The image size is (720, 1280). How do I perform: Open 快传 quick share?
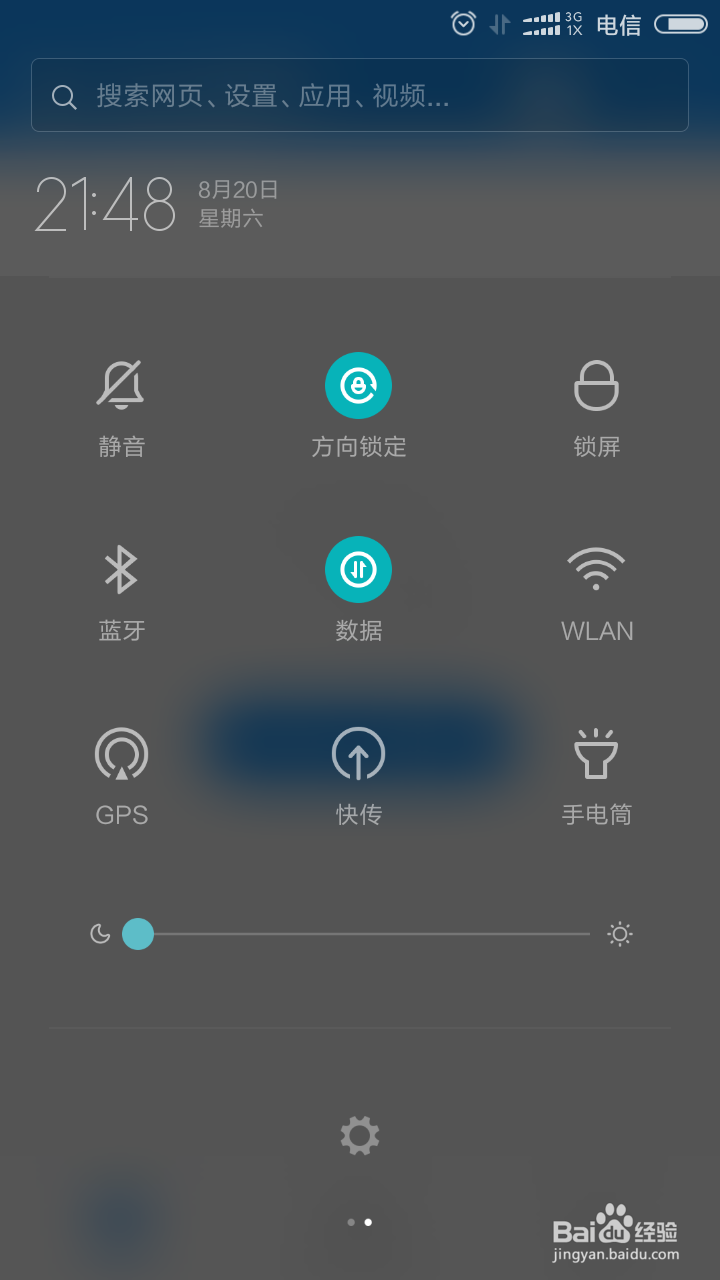click(x=358, y=756)
